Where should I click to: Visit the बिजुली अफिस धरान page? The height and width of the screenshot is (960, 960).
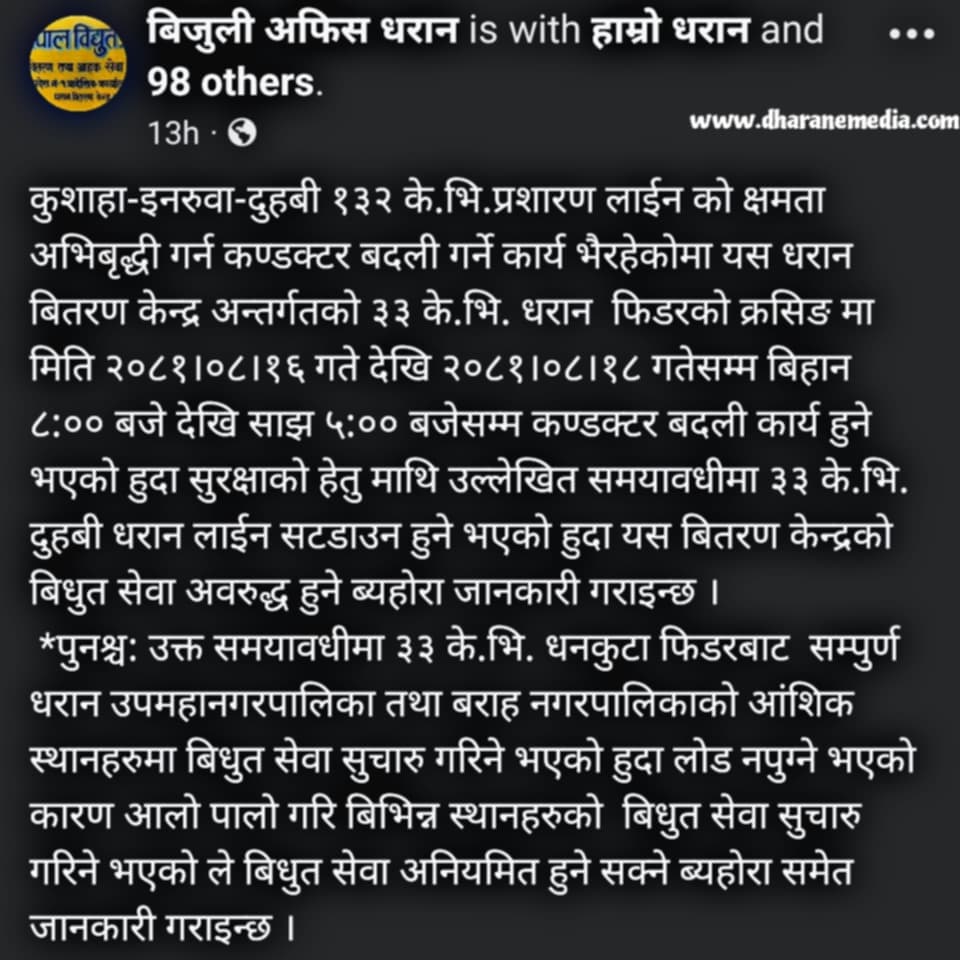click(302, 30)
